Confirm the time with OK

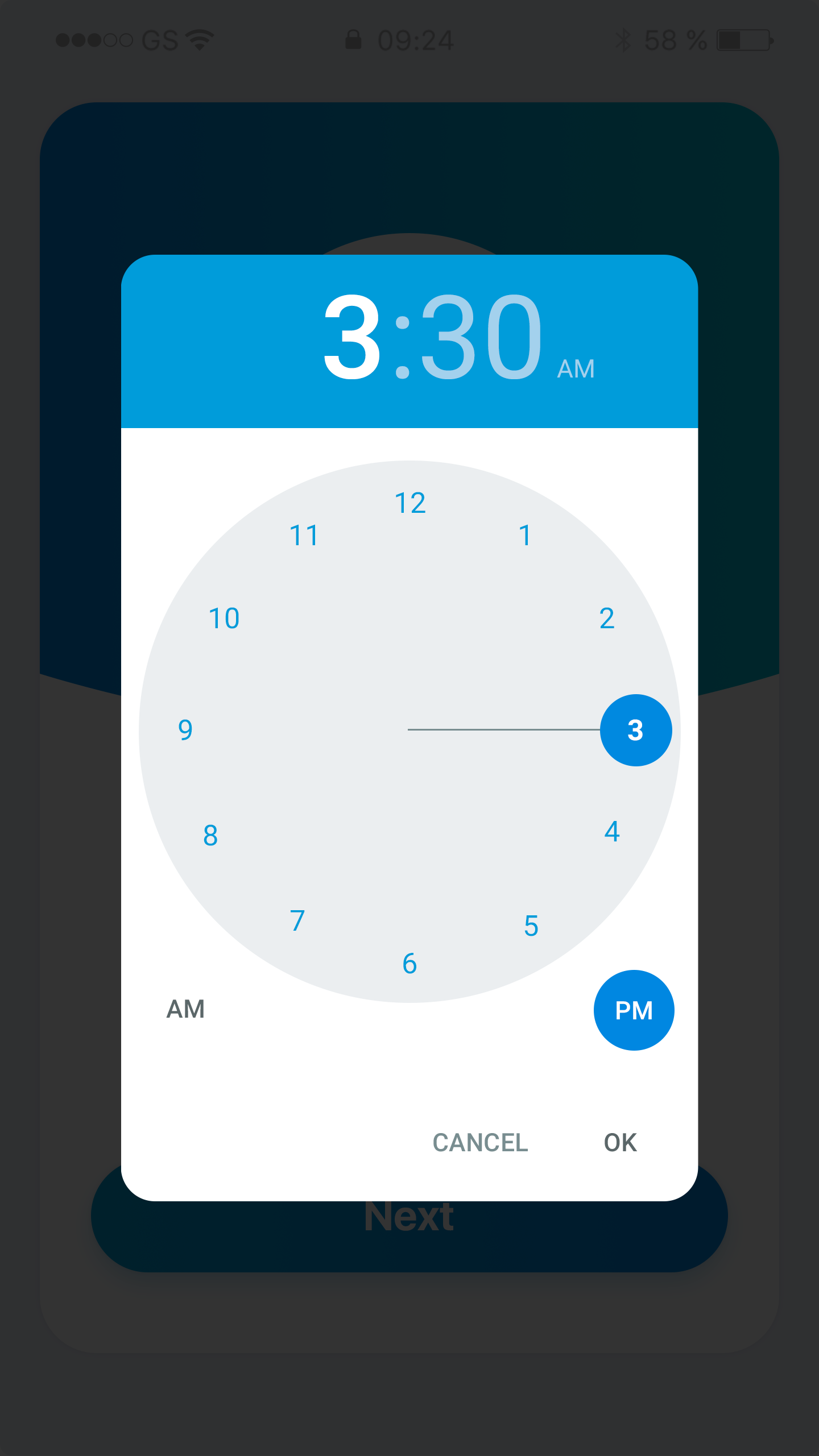tap(621, 1143)
